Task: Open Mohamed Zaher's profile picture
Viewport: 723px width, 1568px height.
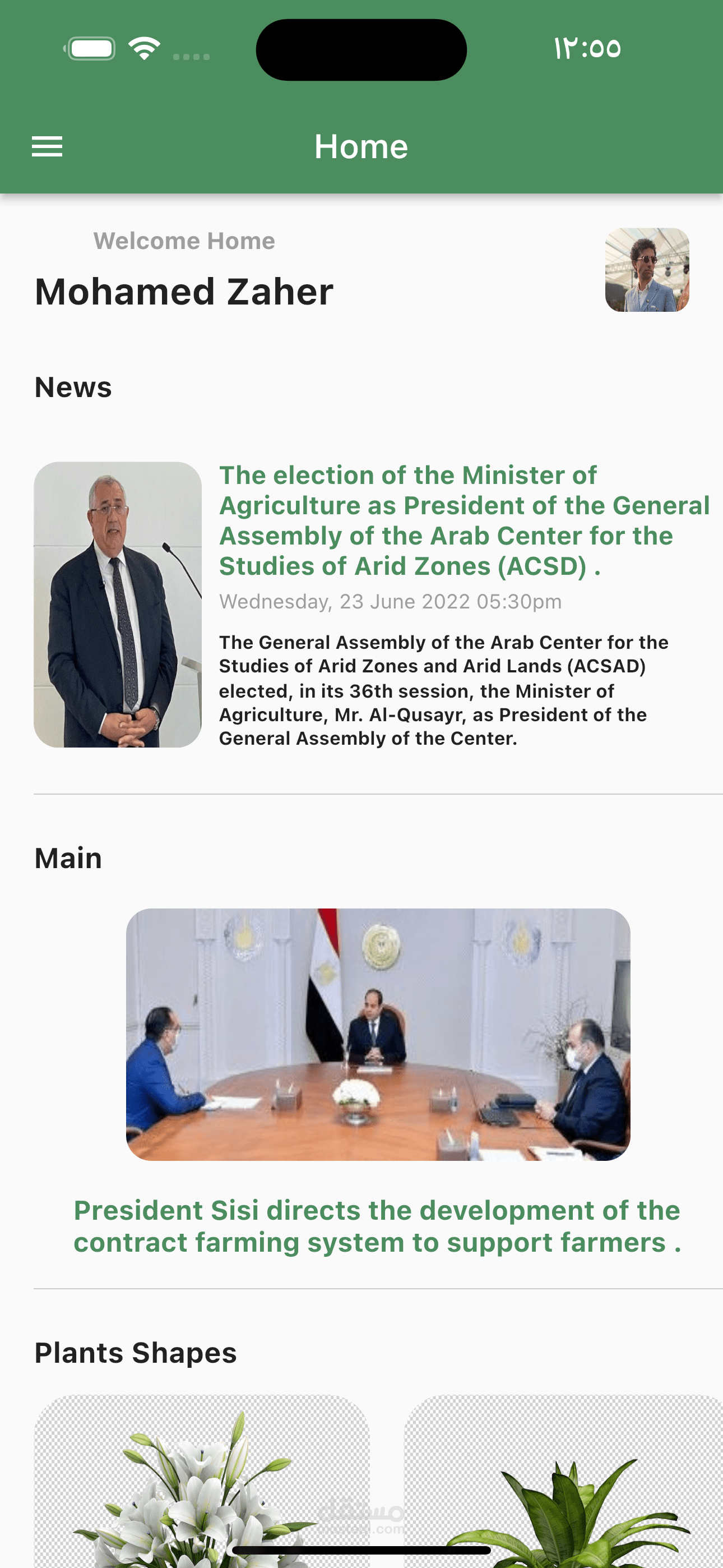Action: point(646,270)
